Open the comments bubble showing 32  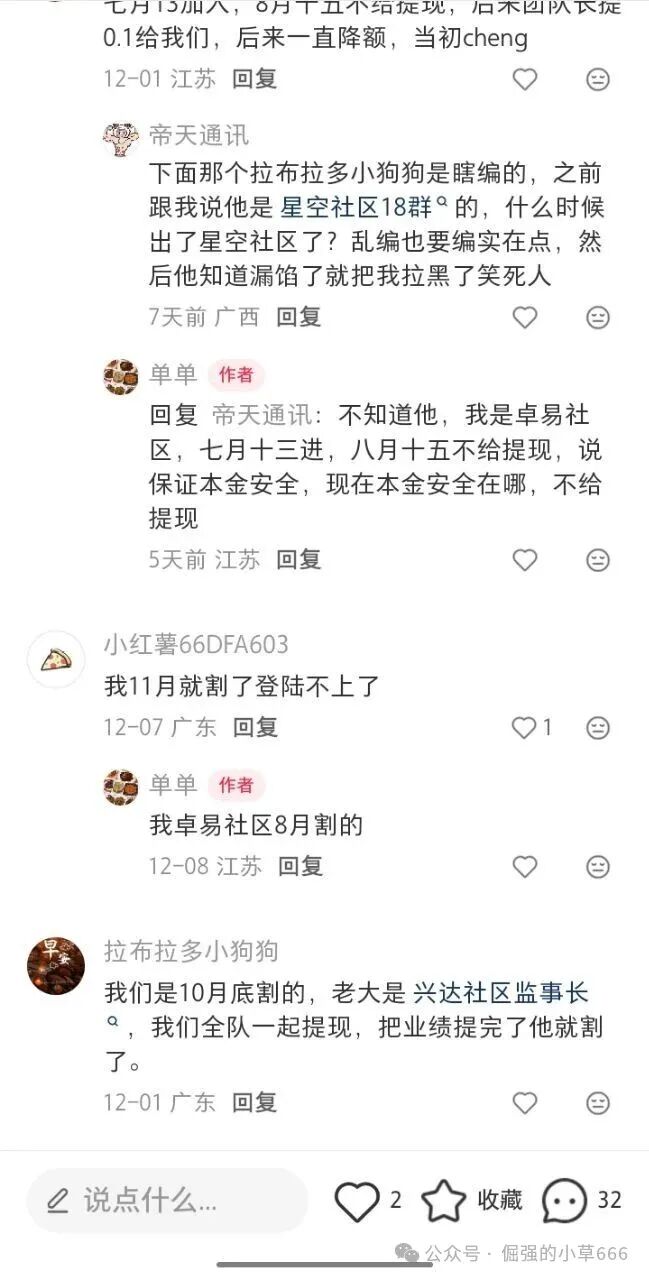tap(565, 1200)
